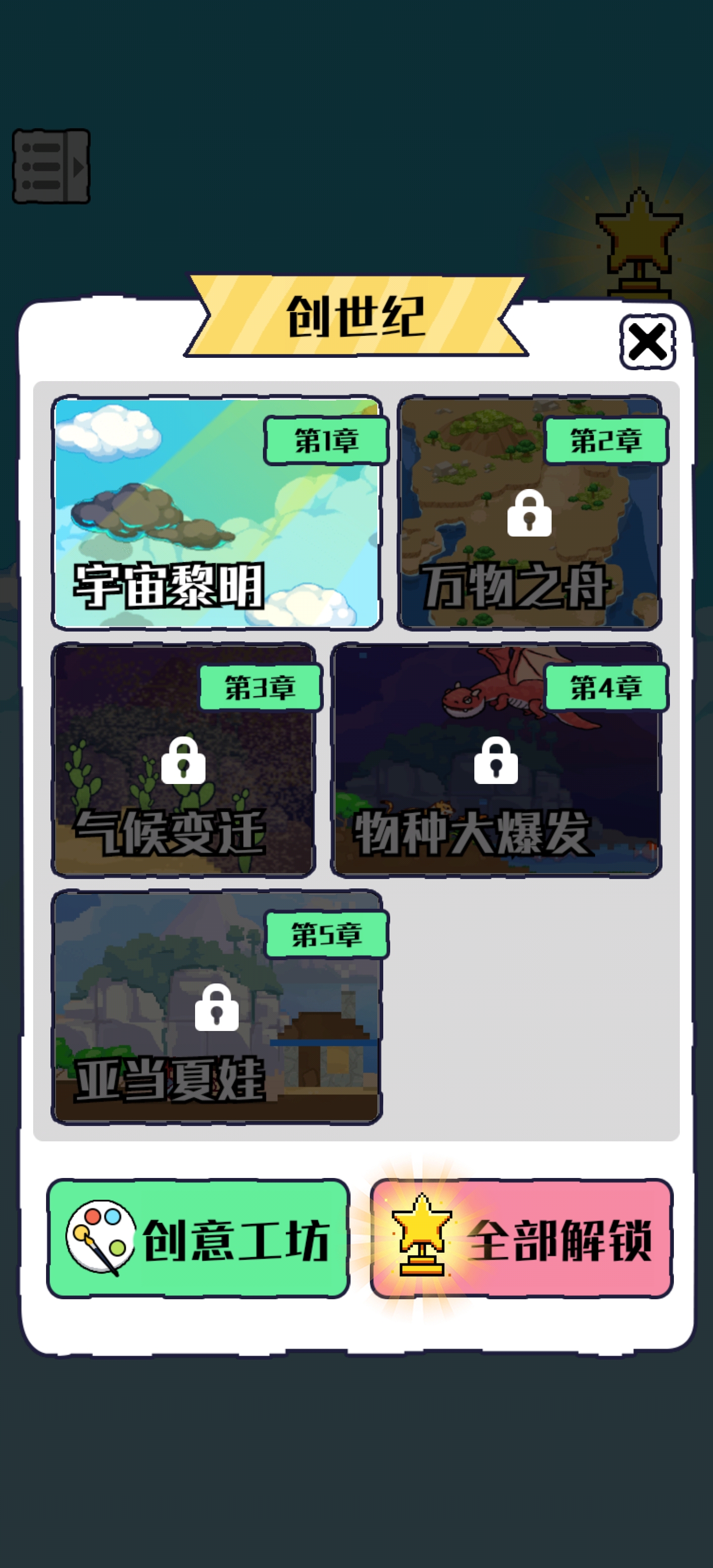Viewport: 713px width, 1568px height.
Task: Select locked chapter 3 气候变迁
Action: 183,760
